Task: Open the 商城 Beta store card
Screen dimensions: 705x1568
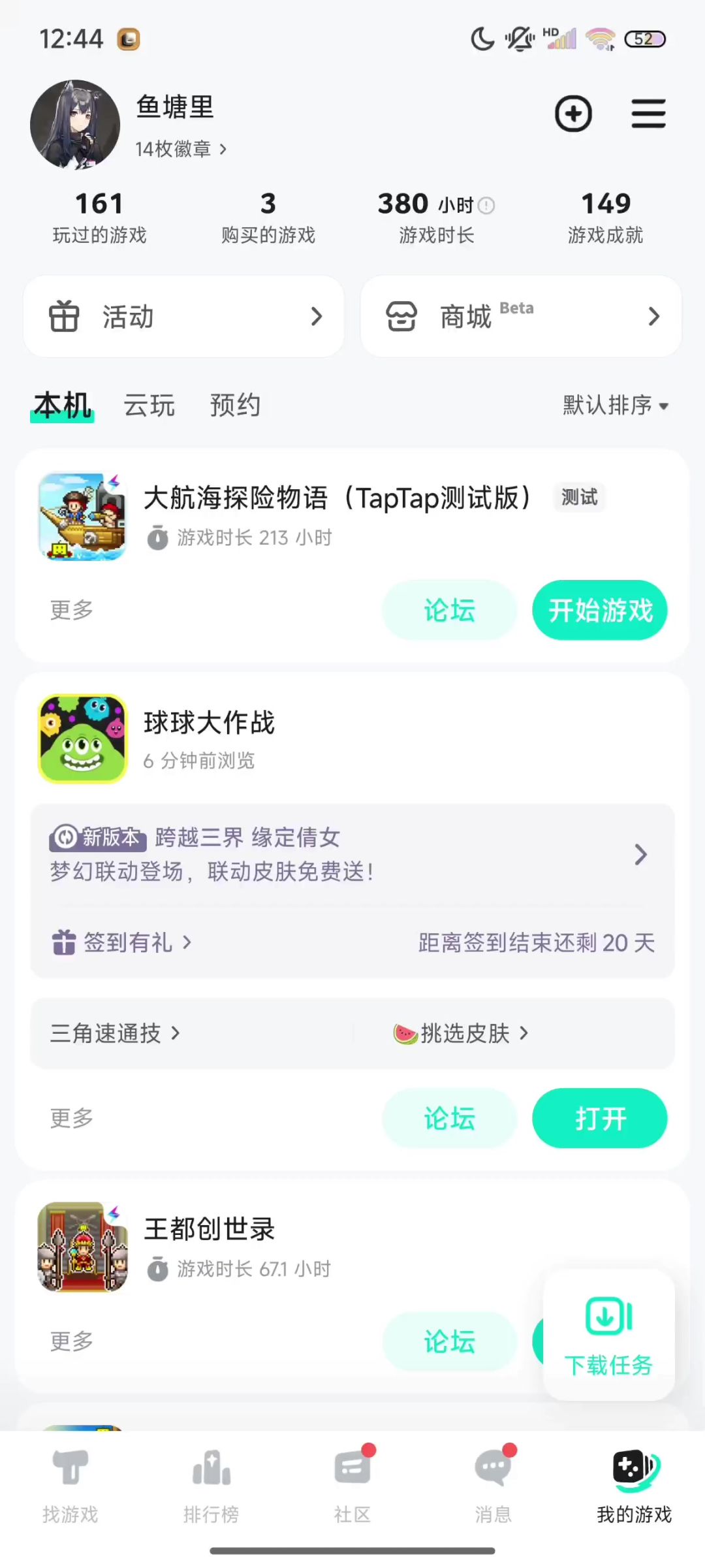Action: (521, 317)
